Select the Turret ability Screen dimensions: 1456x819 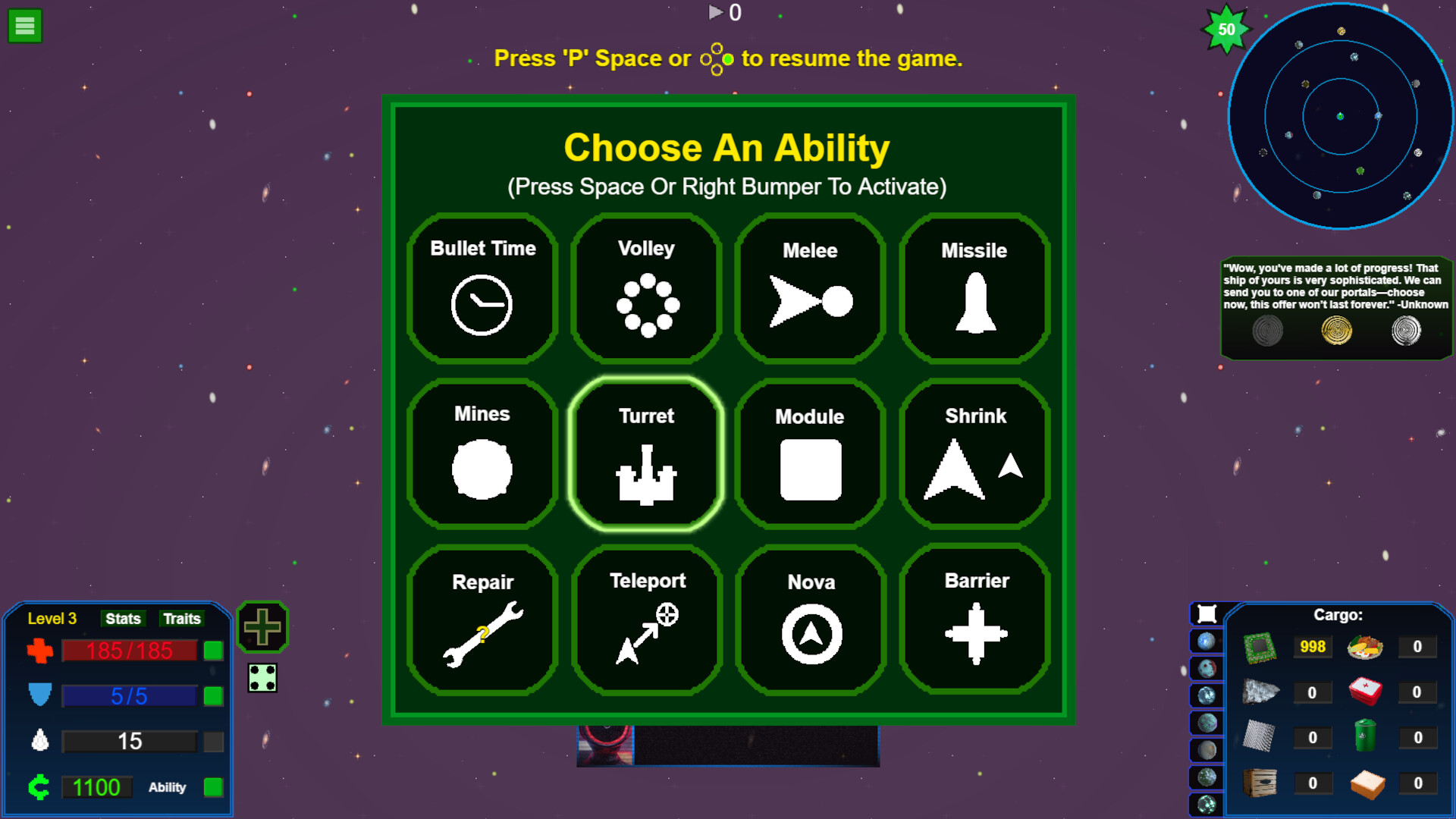(x=646, y=453)
